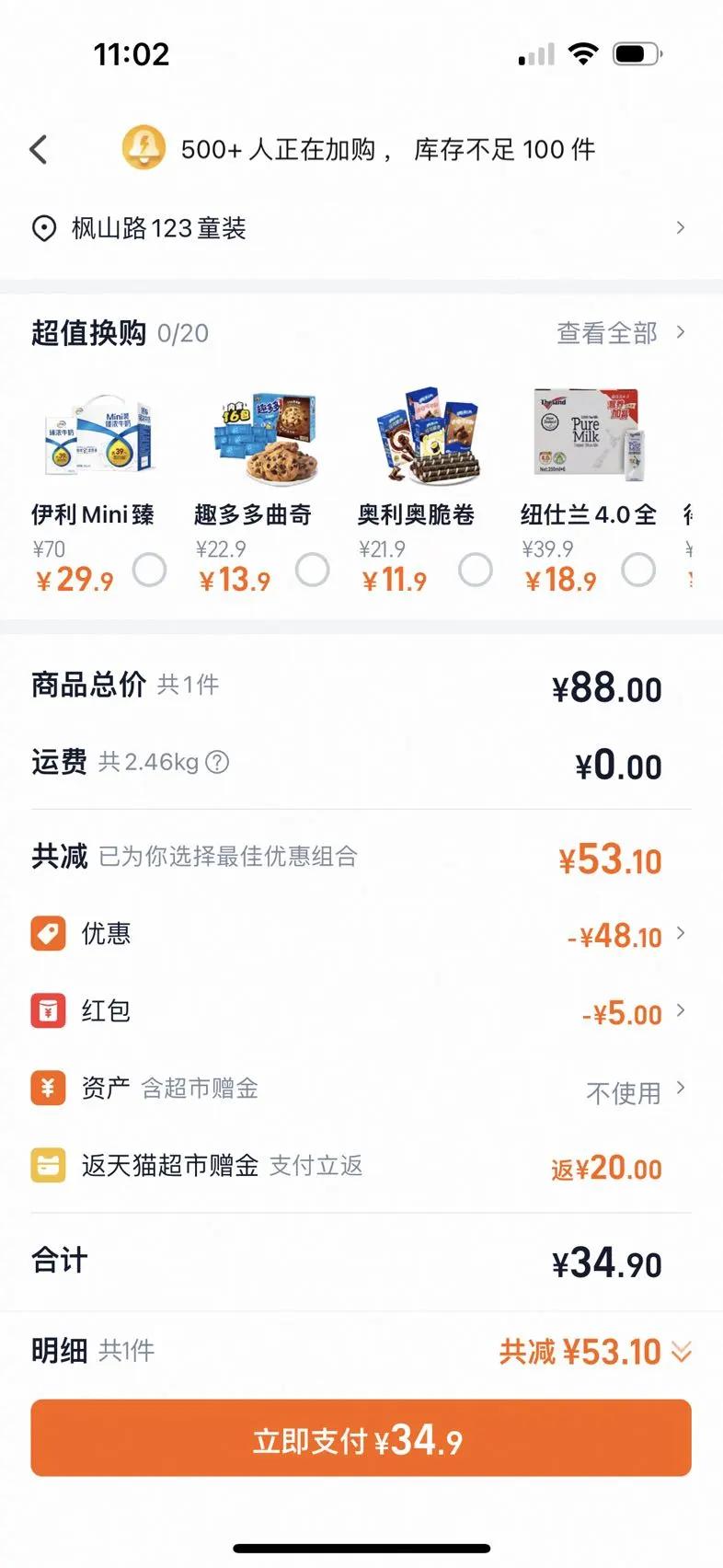Tap the orange coupon tag icon beside 优惠
723x1568 pixels.
pyautogui.click(x=48, y=933)
